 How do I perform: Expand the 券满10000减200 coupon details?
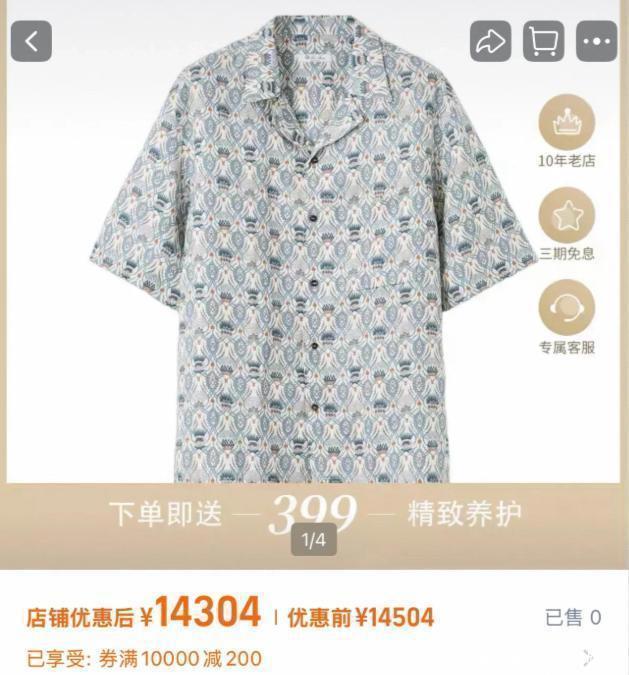(589, 658)
